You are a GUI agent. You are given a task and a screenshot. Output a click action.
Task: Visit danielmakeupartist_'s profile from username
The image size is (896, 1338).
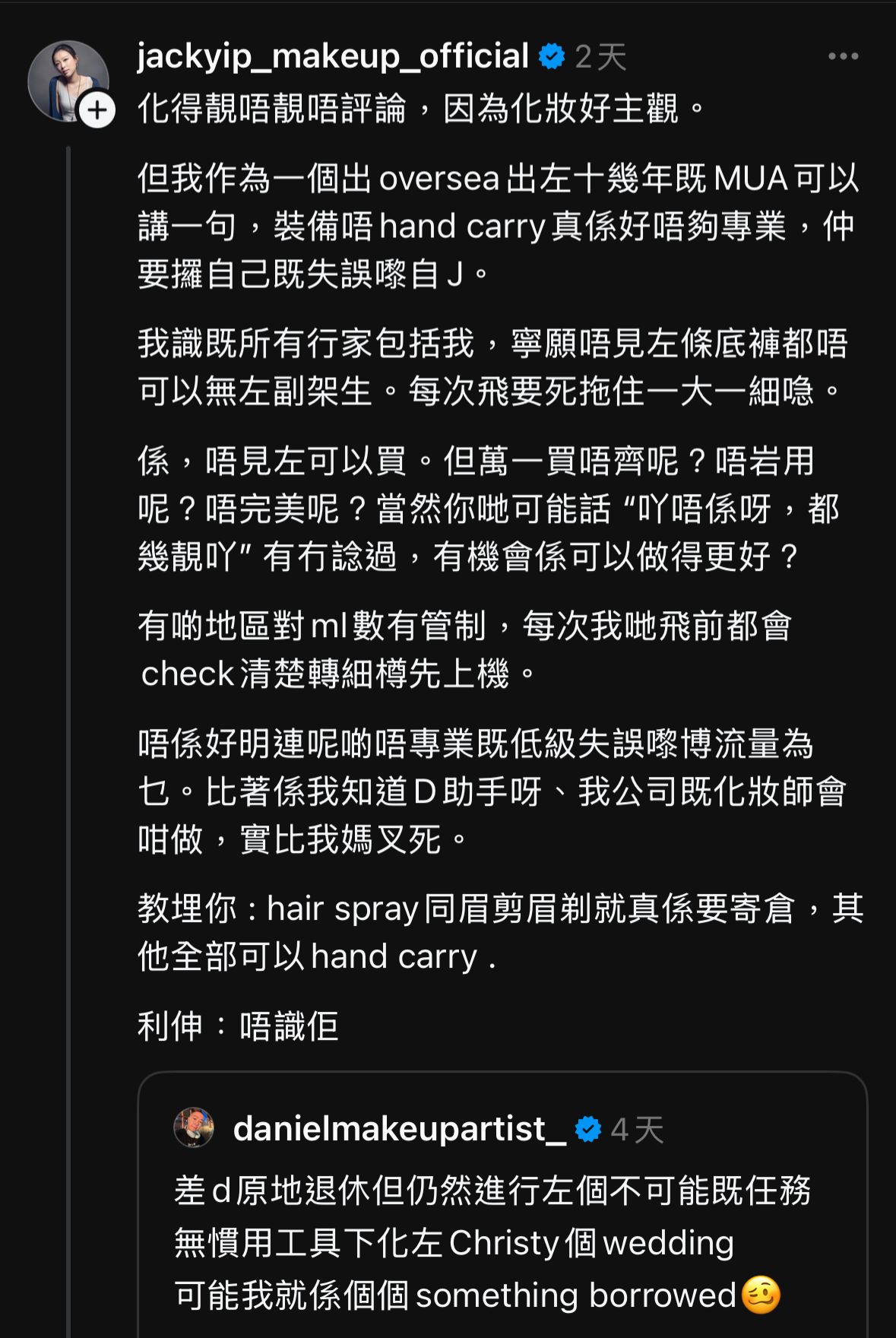[400, 1129]
